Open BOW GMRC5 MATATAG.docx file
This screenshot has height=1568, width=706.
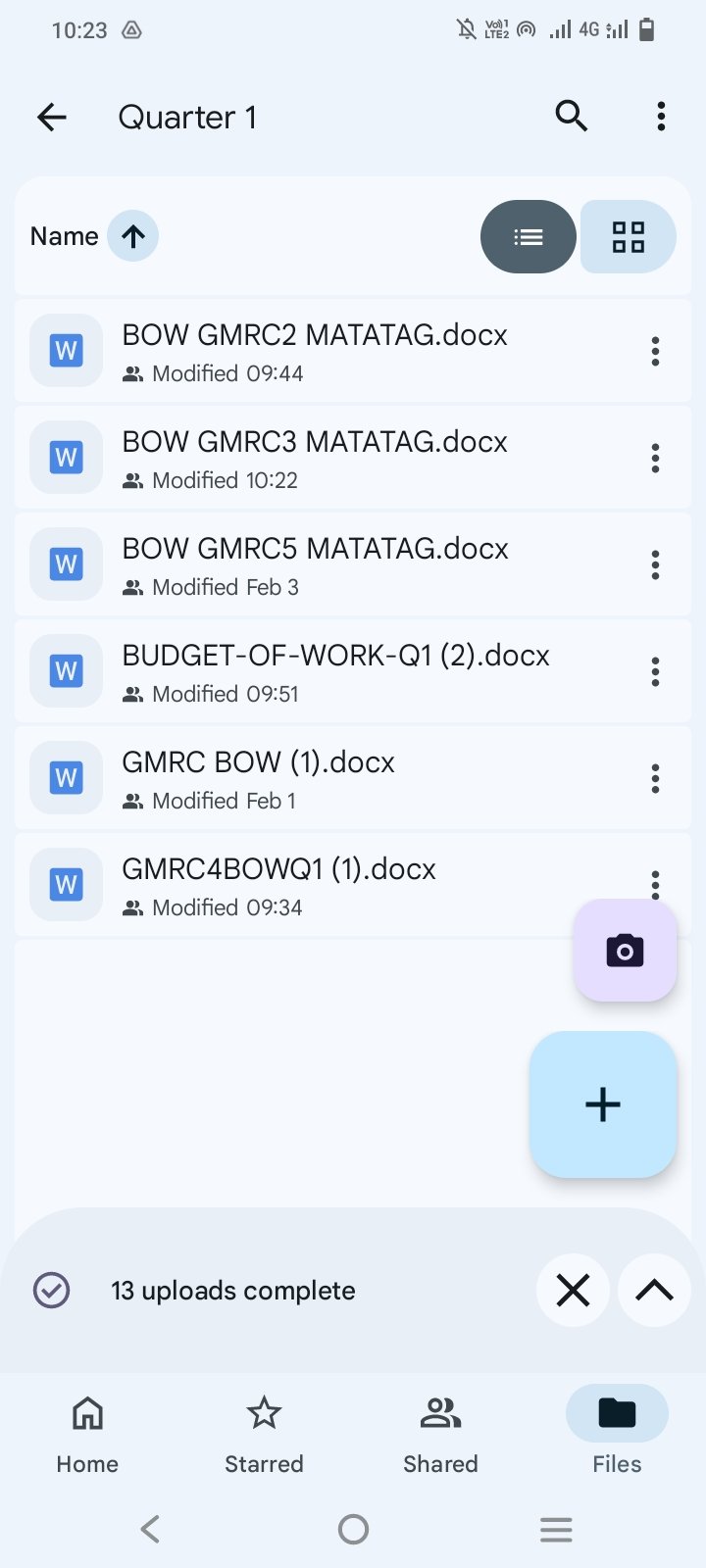[314, 564]
